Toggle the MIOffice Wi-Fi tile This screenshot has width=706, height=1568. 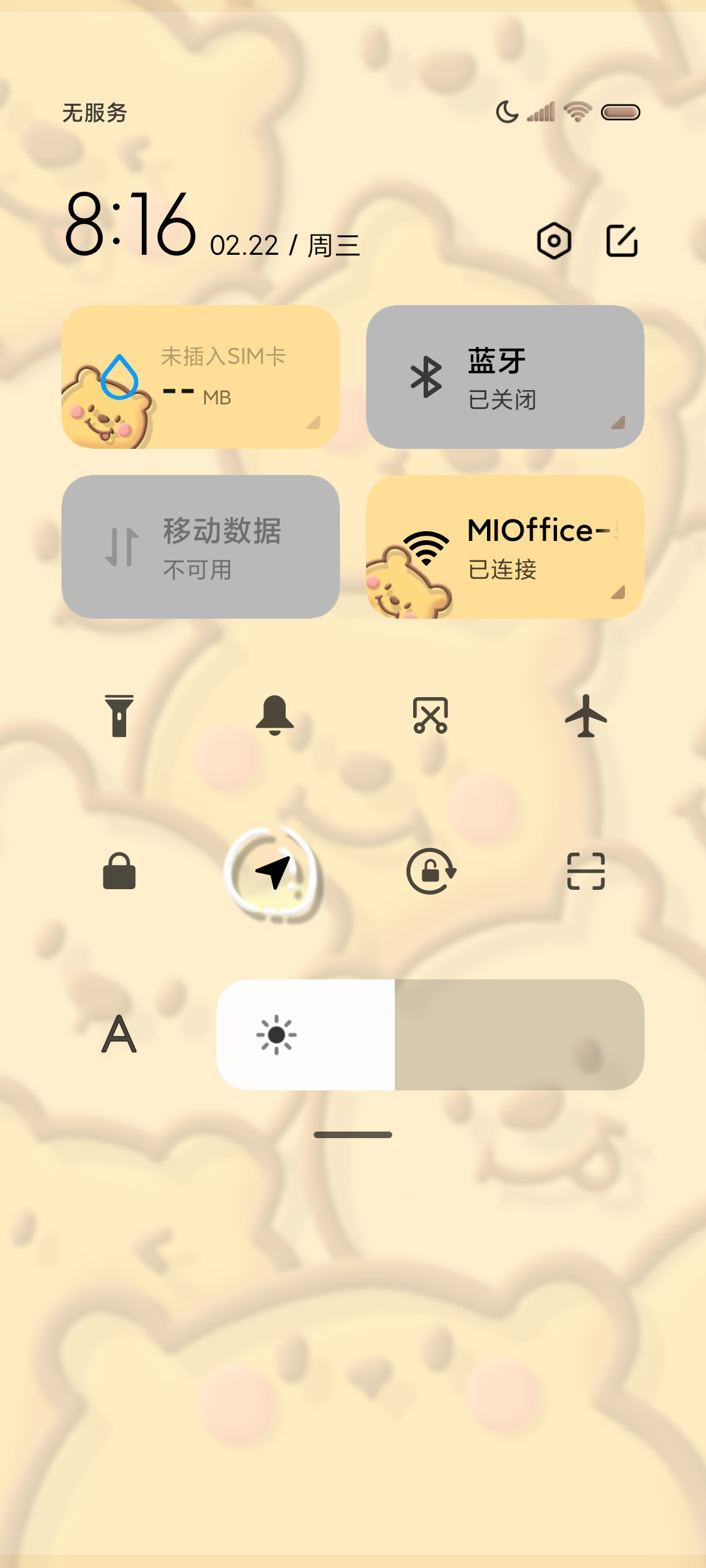point(505,547)
